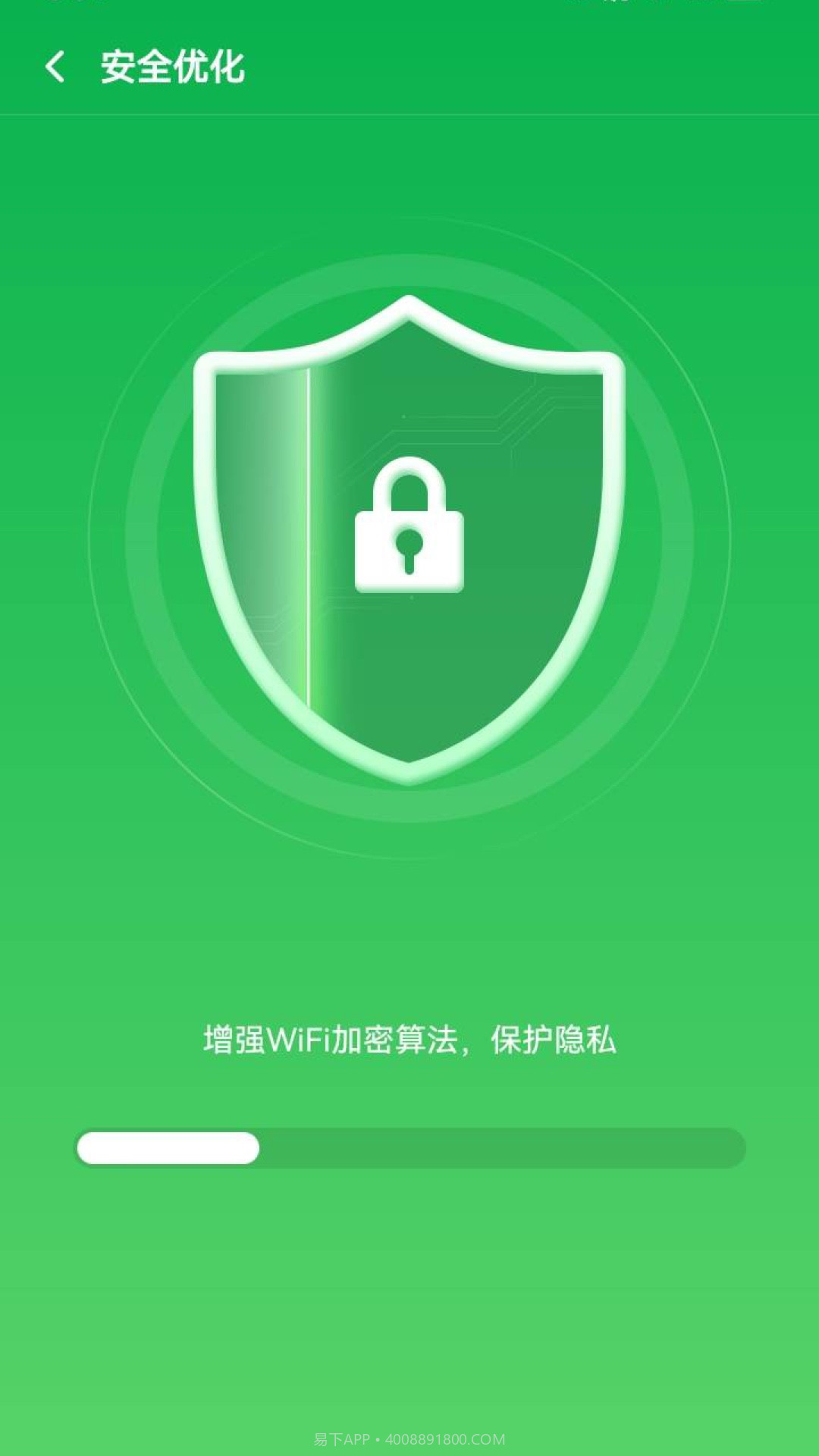
Task: Collapse the screen using the left arrow
Action: click(57, 67)
